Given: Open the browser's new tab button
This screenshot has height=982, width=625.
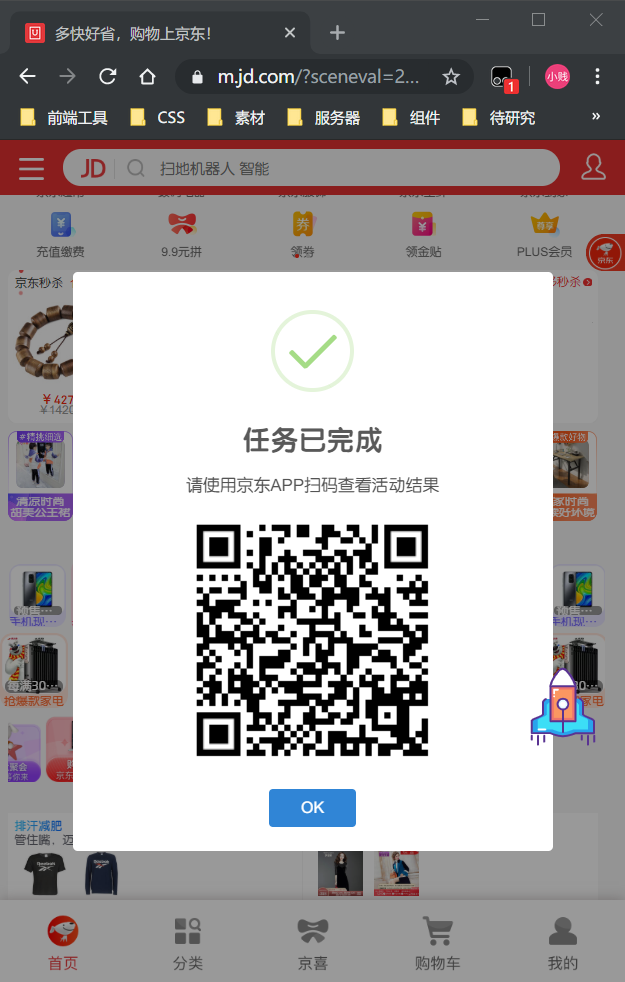Looking at the screenshot, I should pos(337,33).
